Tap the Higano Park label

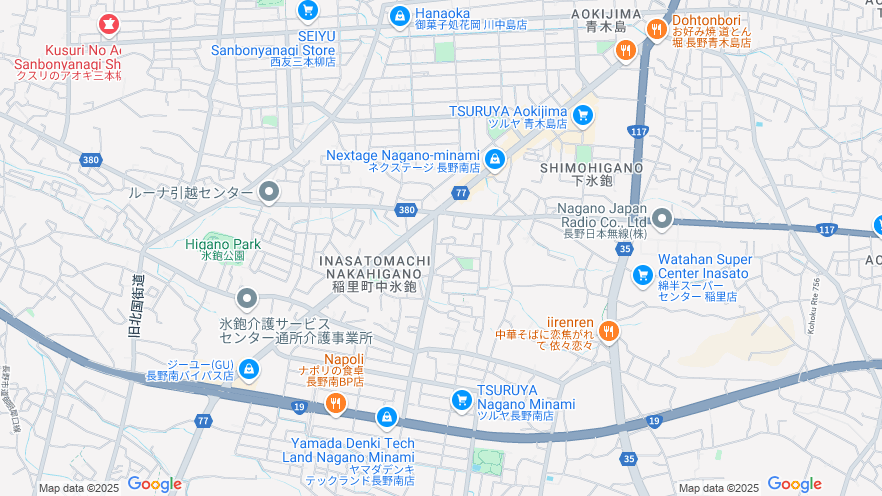[x=222, y=244]
